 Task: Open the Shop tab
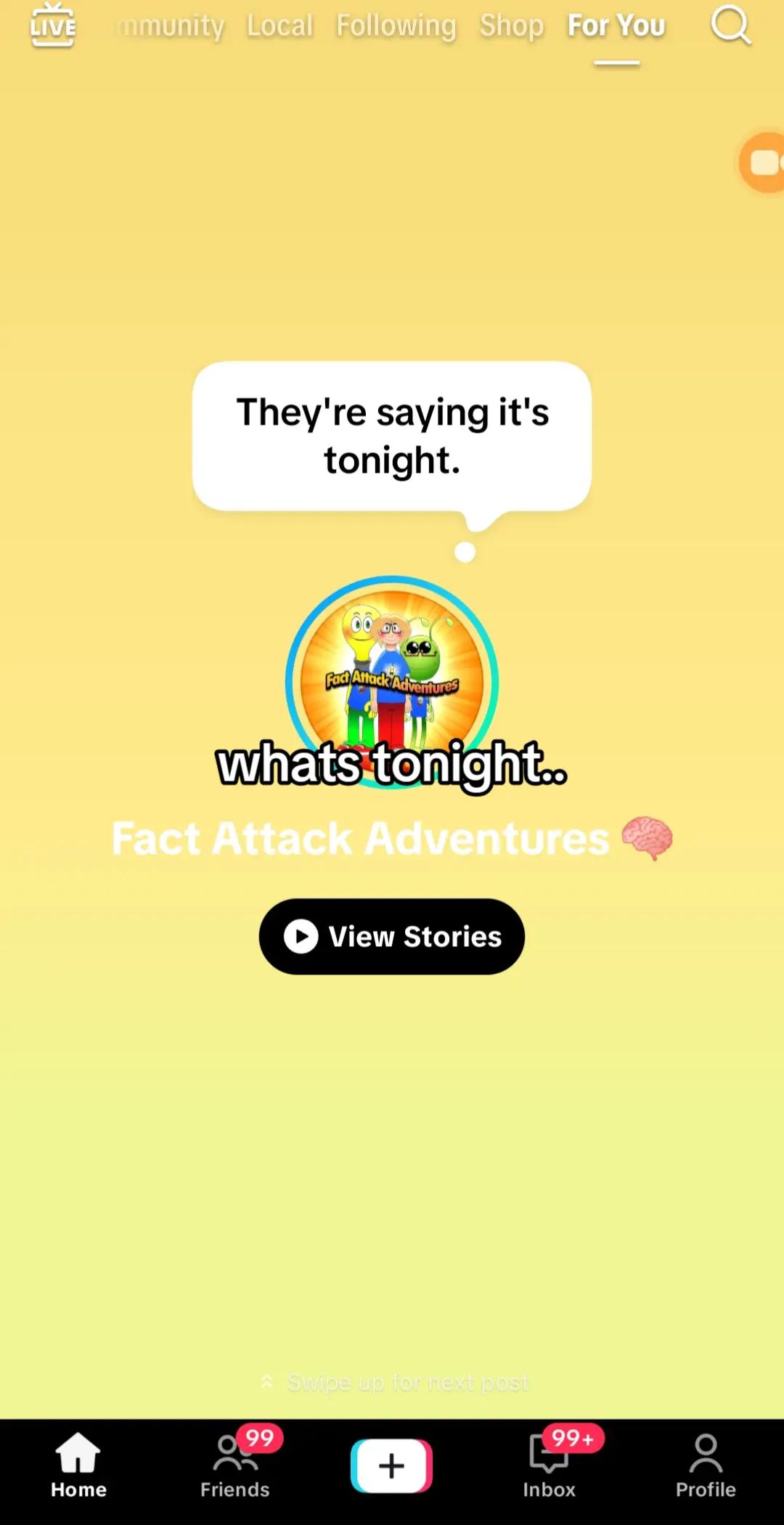[511, 25]
